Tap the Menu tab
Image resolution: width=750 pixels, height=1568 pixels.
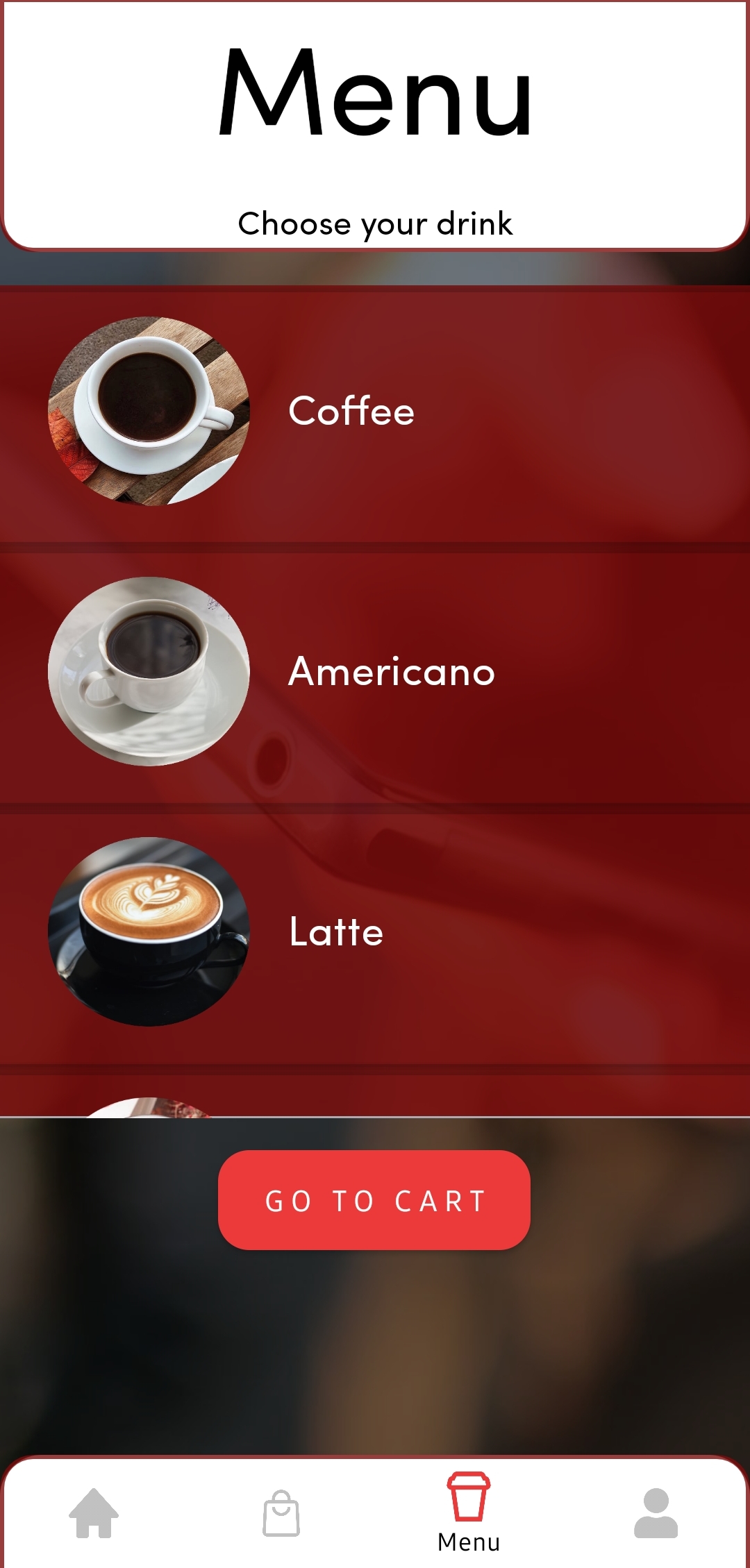click(469, 1512)
